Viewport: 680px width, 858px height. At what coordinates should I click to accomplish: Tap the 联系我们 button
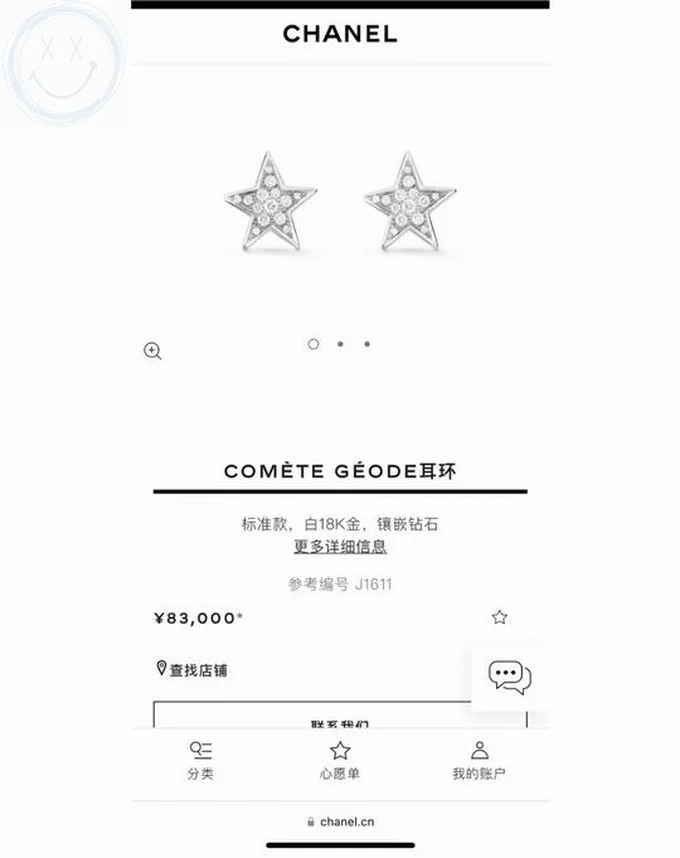coord(340,722)
